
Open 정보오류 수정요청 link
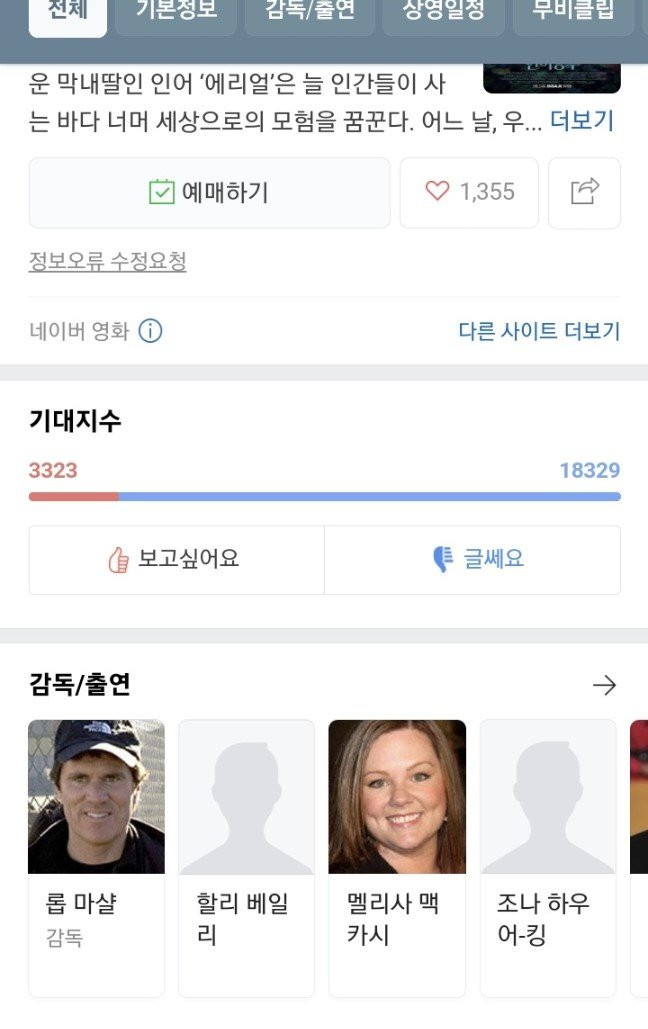(x=108, y=262)
